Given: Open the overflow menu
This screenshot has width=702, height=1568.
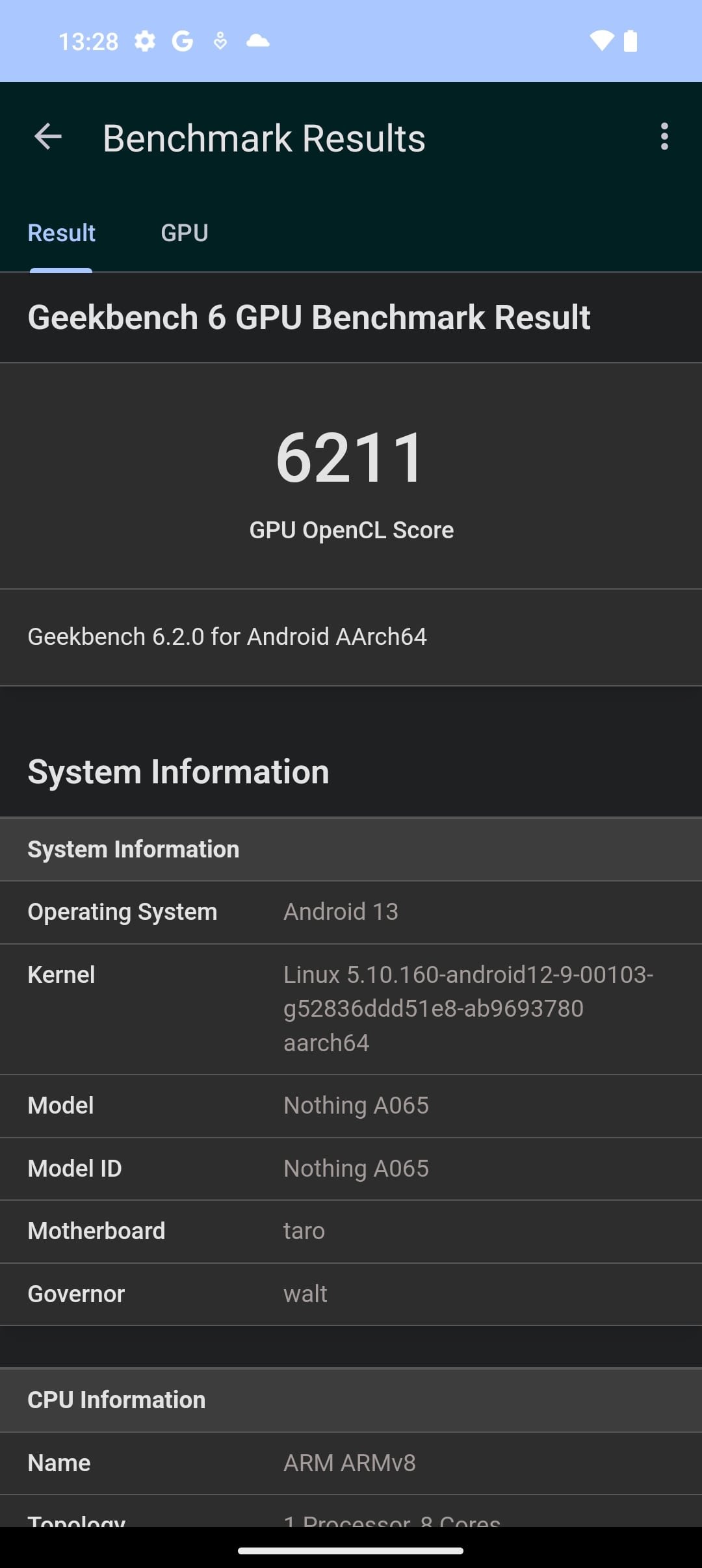Looking at the screenshot, I should [664, 137].
